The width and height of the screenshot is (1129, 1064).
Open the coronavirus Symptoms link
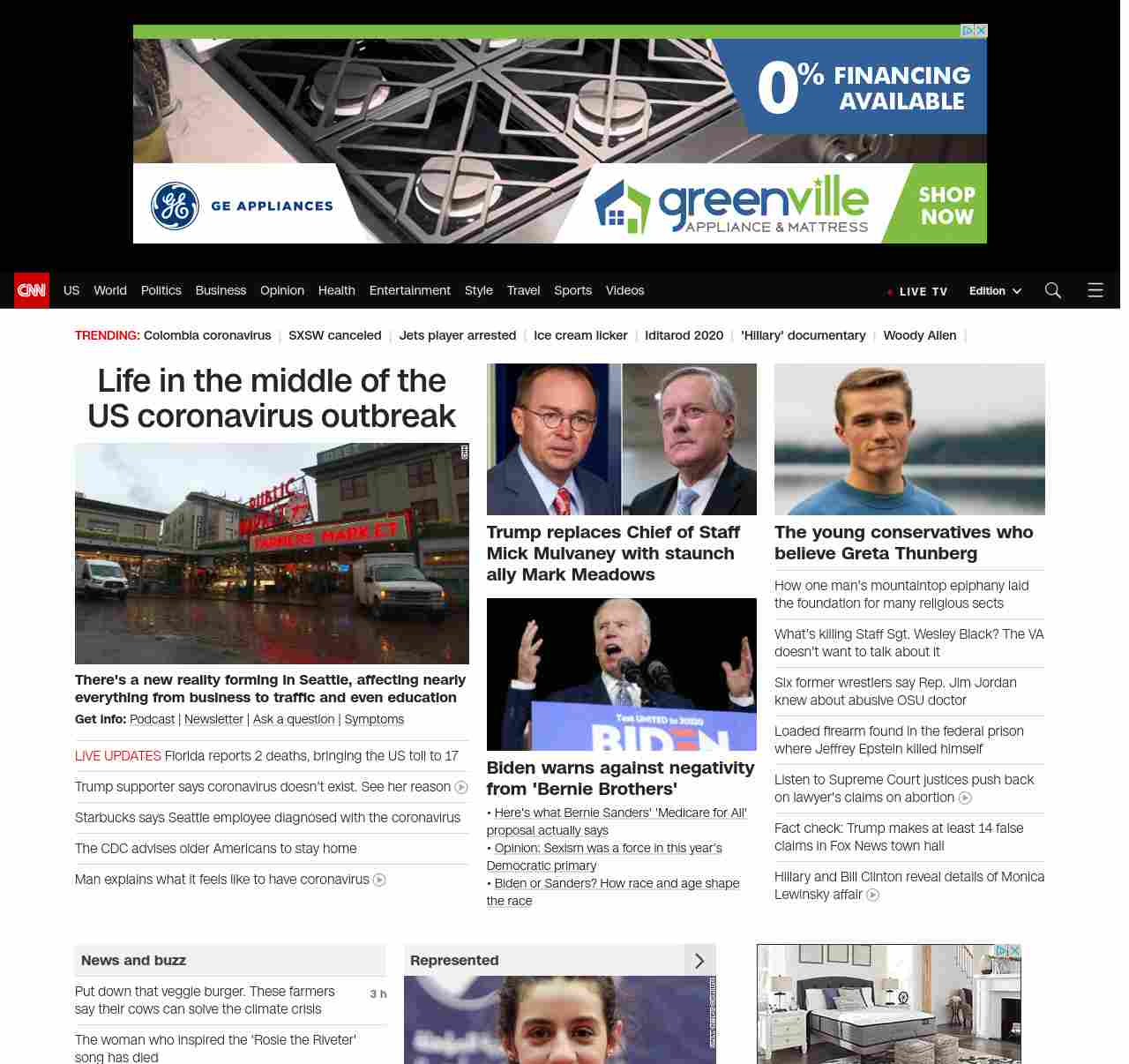click(374, 719)
